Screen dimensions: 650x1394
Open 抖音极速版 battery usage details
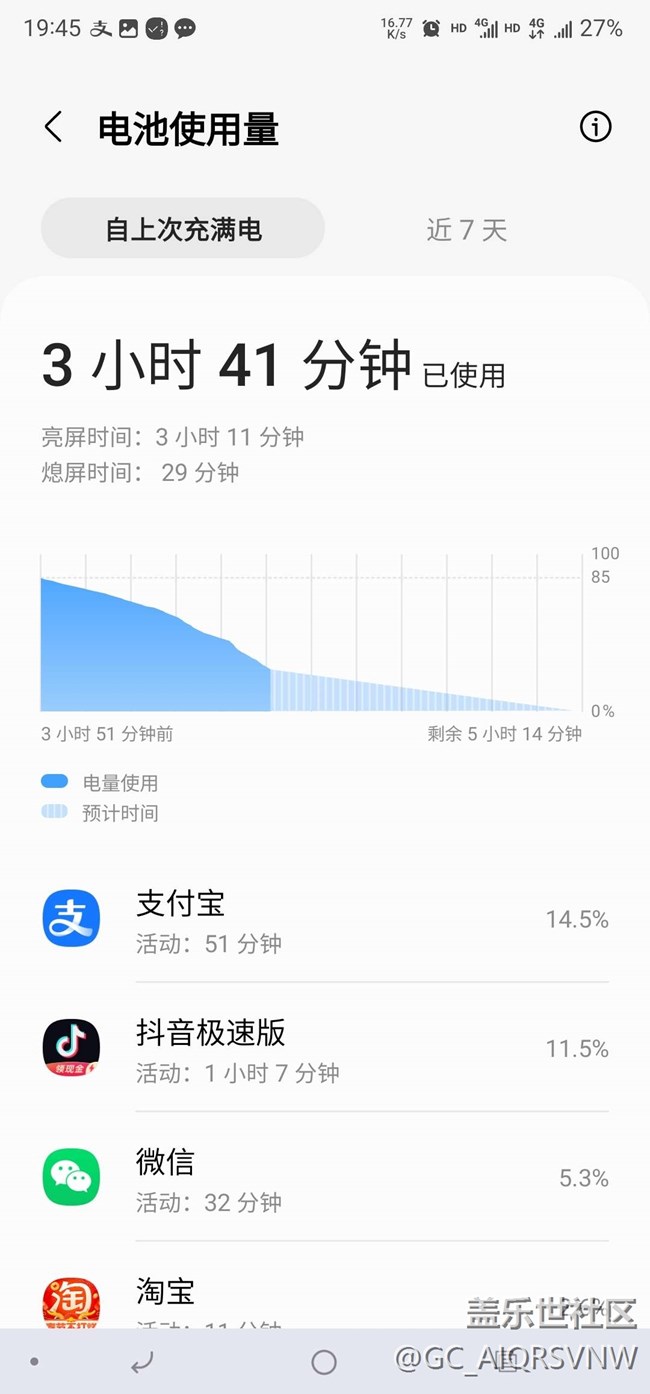(325, 1048)
